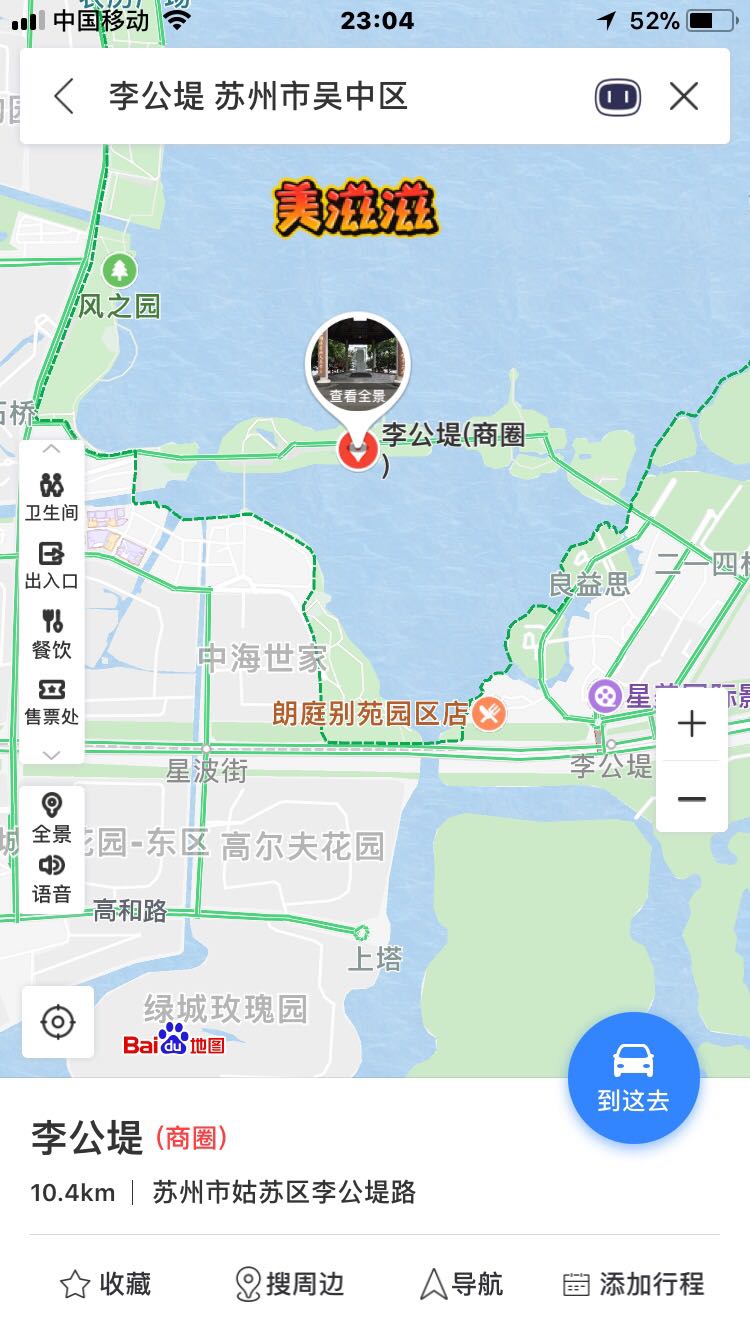This screenshot has width=750, height=1334.
Task: Zoom in the map with plus
Action: (x=692, y=724)
